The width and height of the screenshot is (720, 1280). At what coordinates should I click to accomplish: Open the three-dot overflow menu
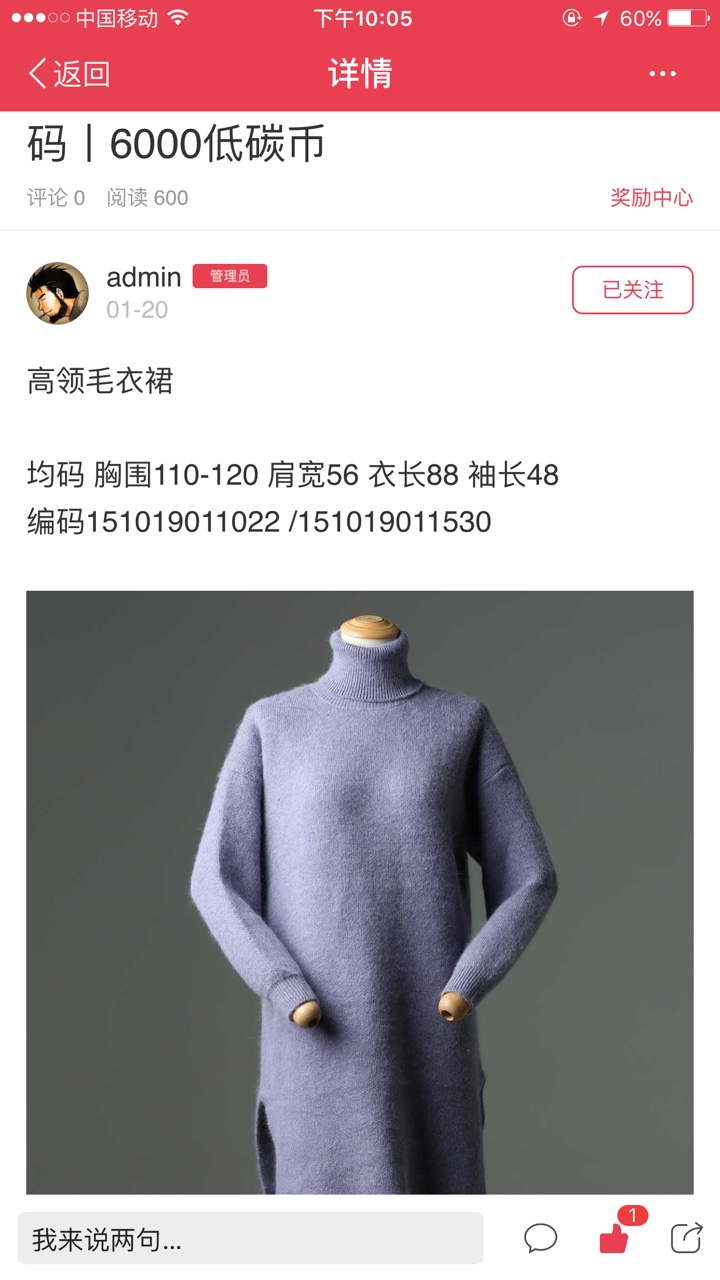click(662, 74)
